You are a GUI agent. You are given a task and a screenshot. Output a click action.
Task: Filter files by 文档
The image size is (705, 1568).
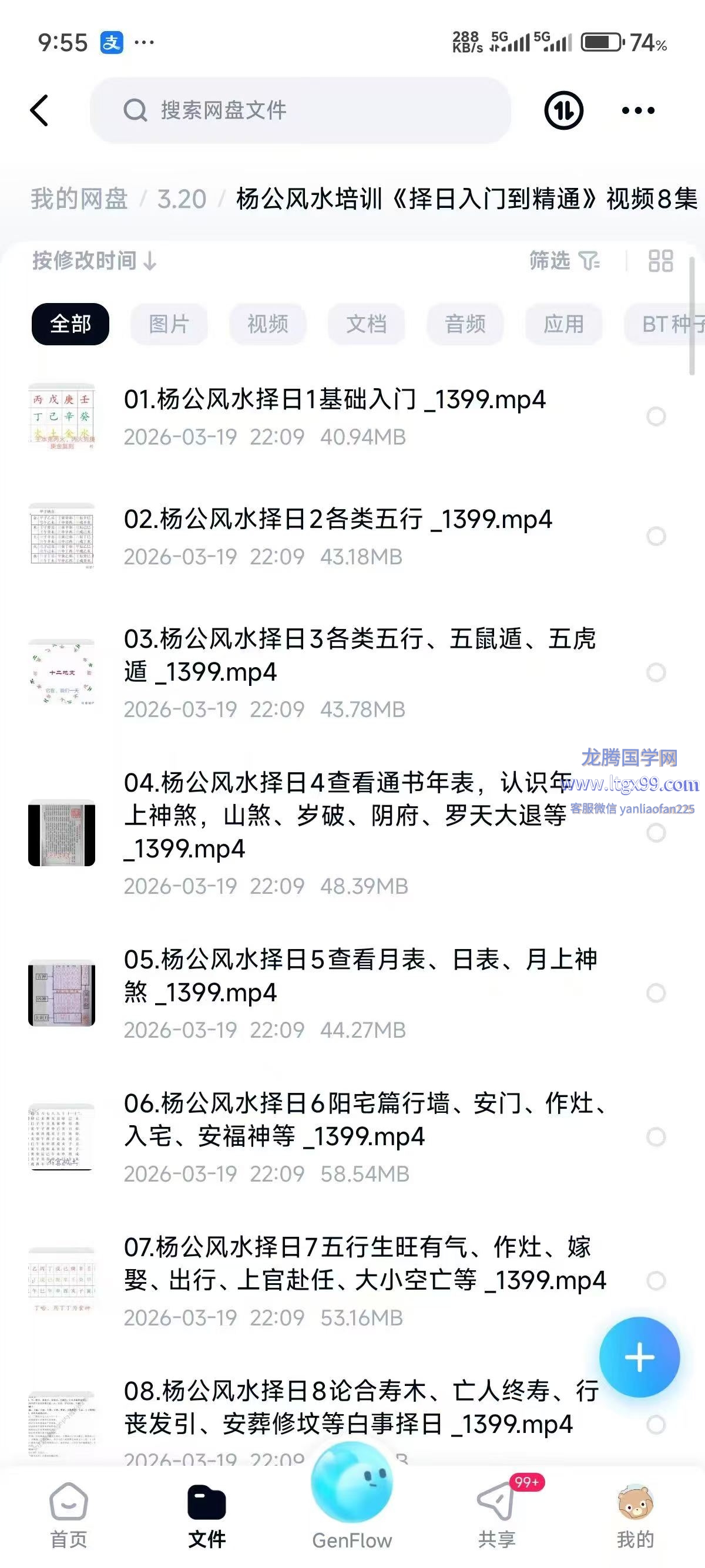coord(367,324)
